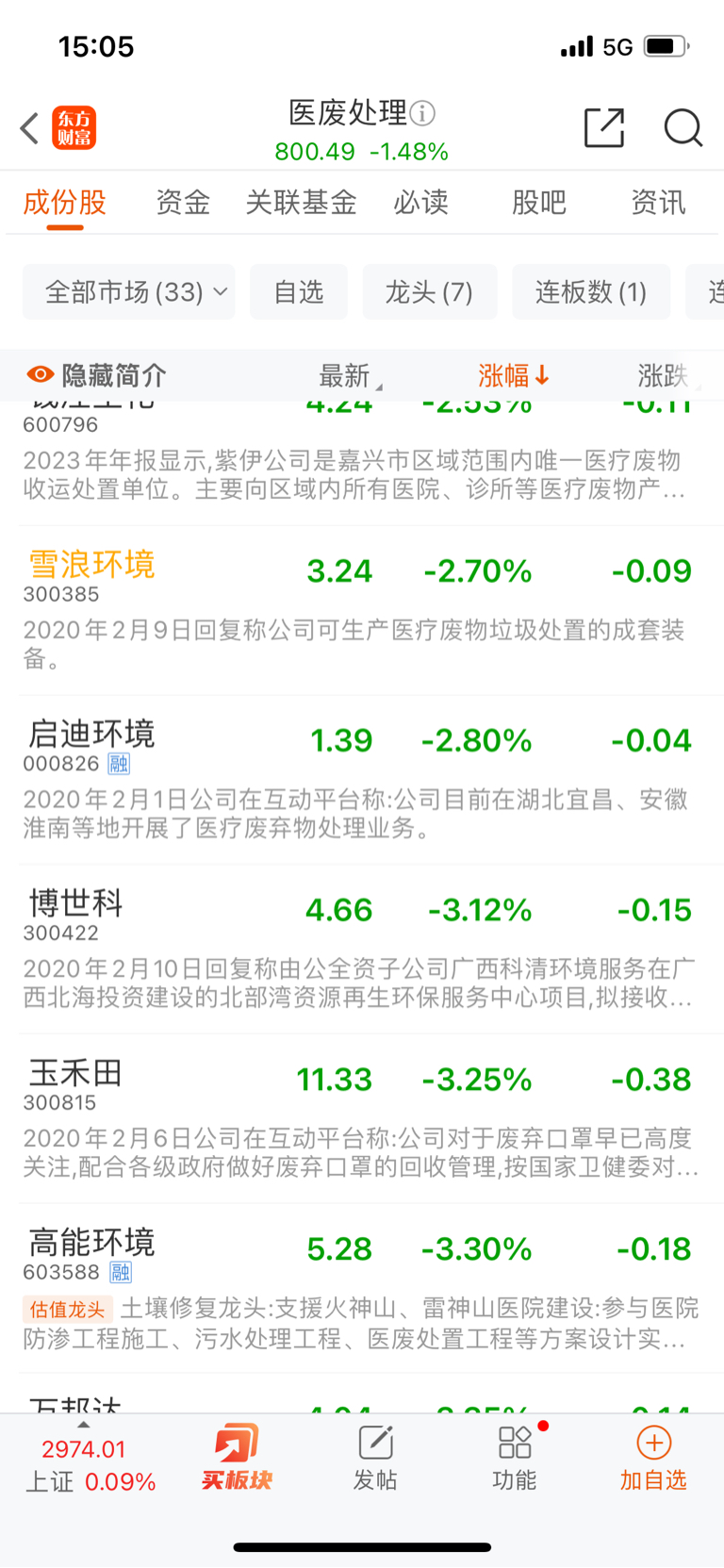The width and height of the screenshot is (724, 1568).
Task: Add sector via 加自选
Action: tap(653, 1459)
